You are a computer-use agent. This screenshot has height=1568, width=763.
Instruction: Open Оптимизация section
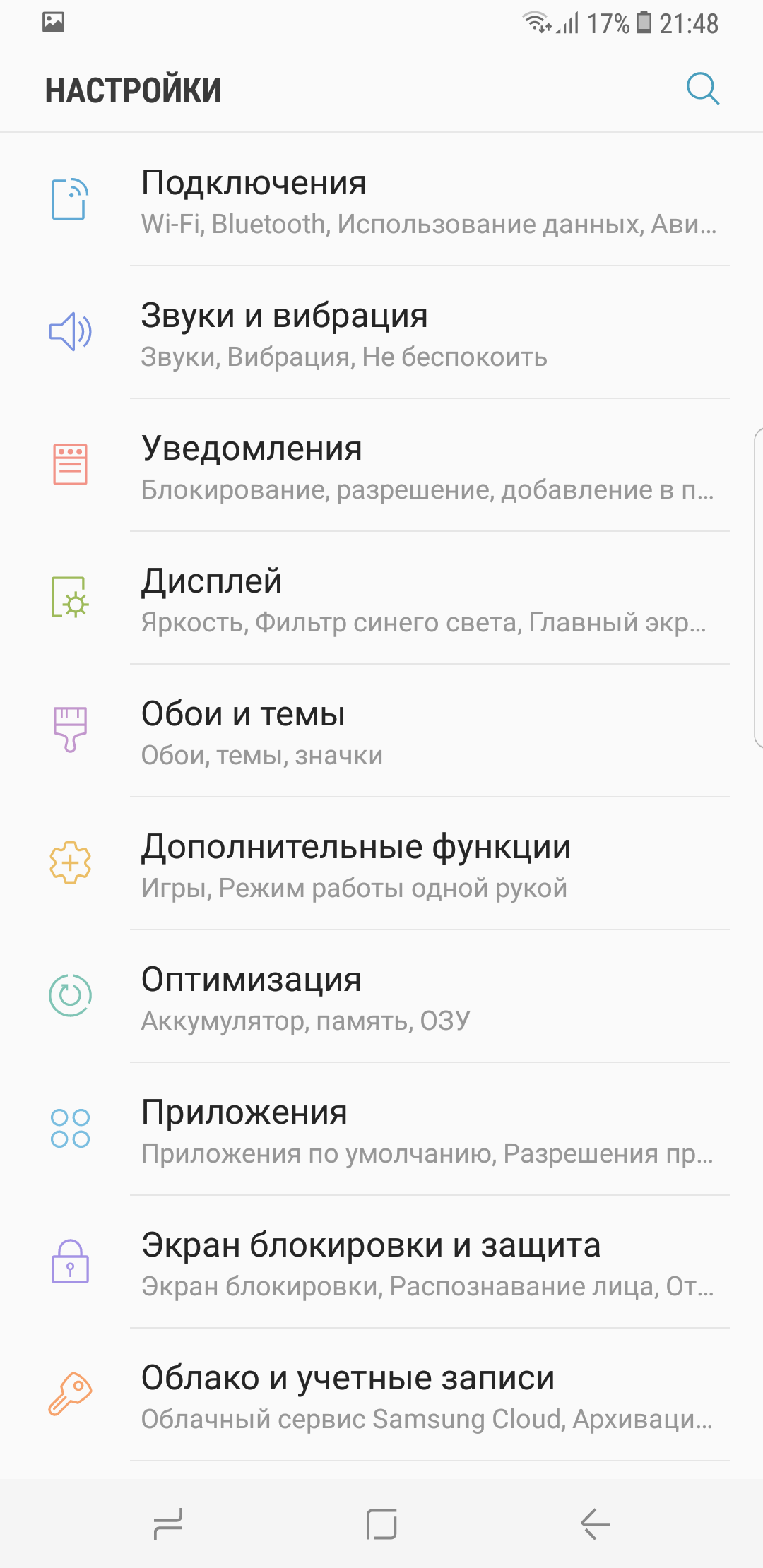[381, 997]
